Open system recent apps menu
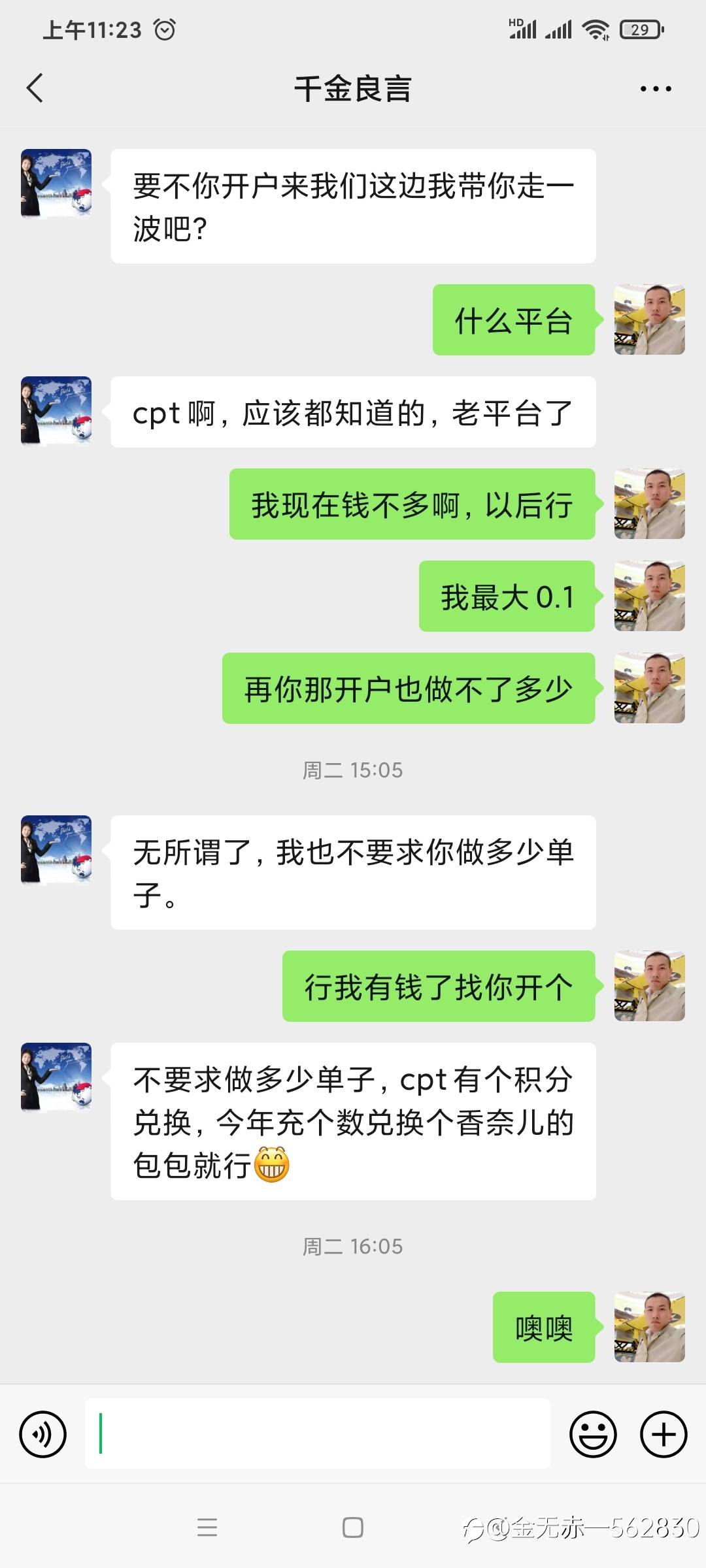 point(207,1527)
